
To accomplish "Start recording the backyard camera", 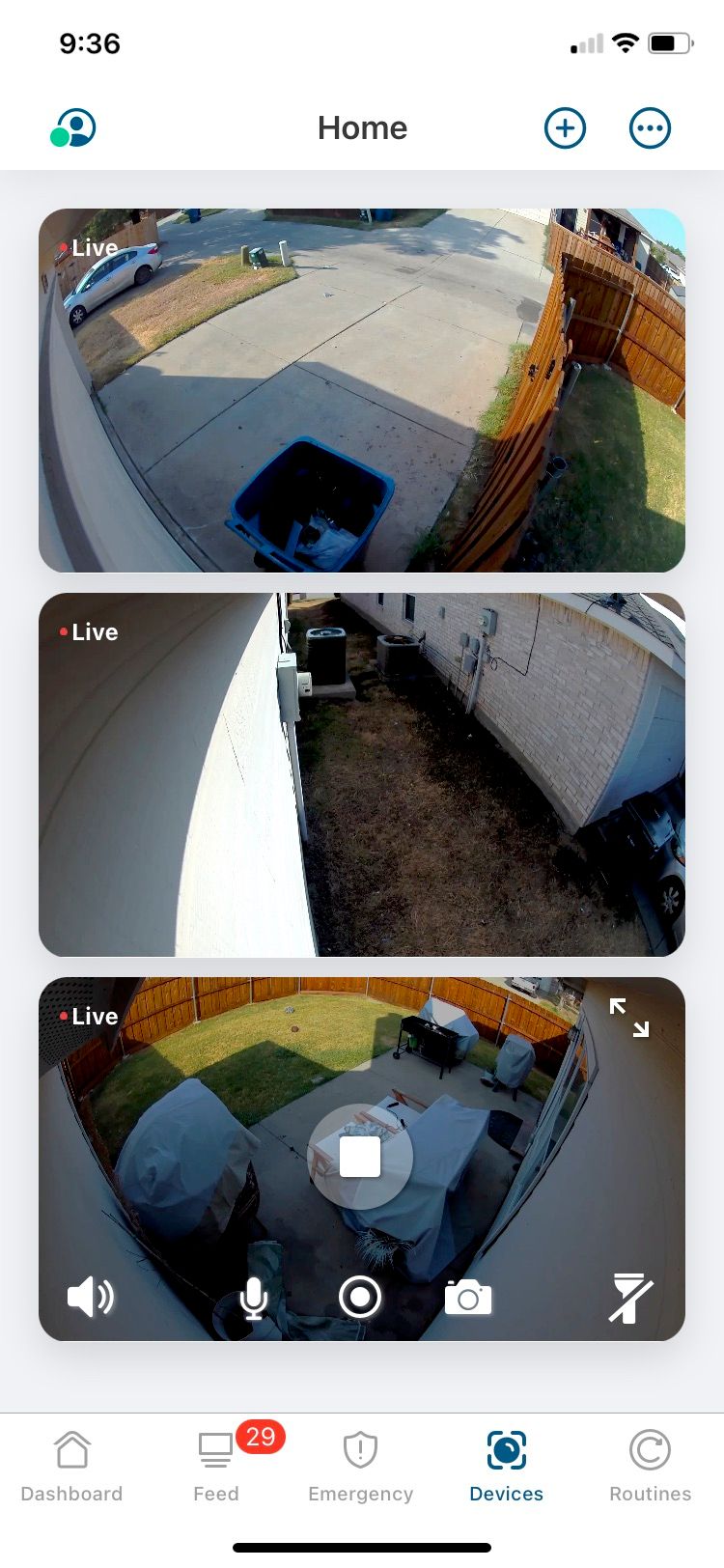I will [x=360, y=1297].
